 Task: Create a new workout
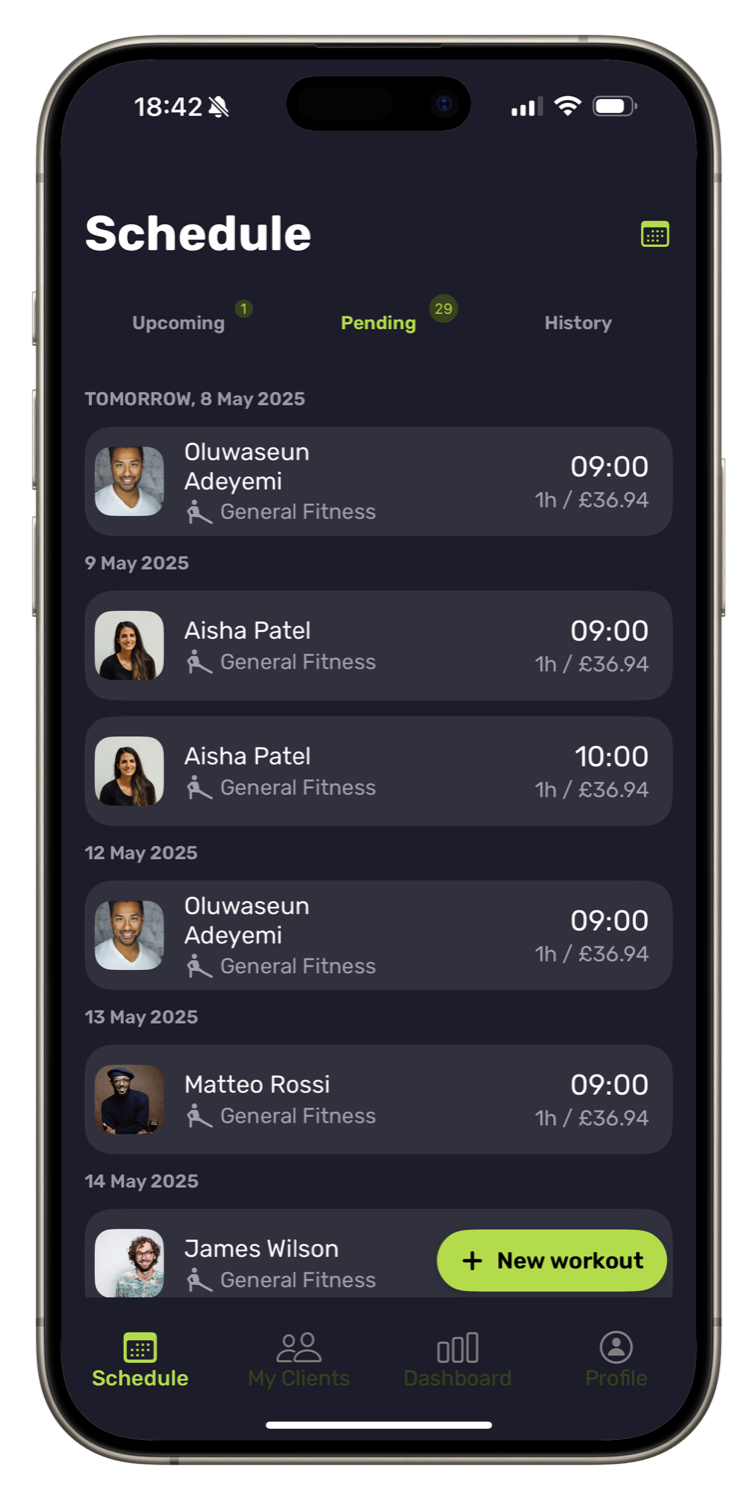pos(552,1260)
